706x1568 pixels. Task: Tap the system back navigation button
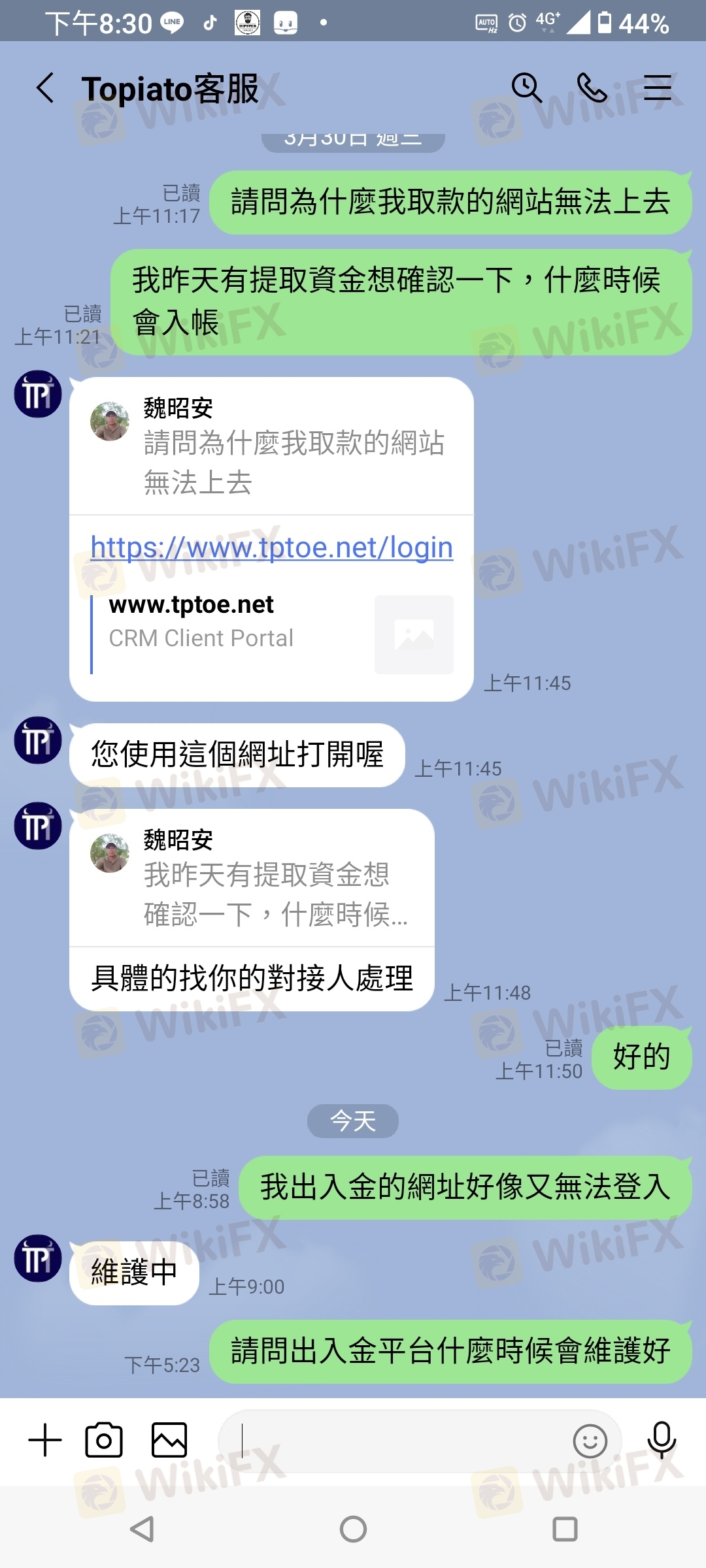[x=143, y=1529]
